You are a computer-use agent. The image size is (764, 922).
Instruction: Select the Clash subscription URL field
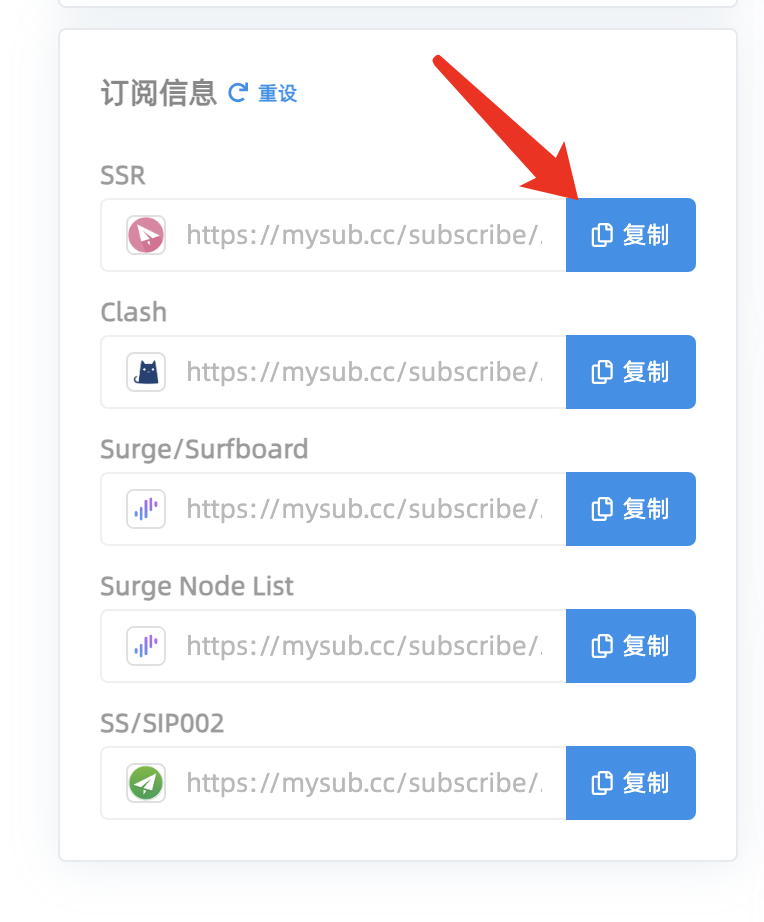point(365,372)
